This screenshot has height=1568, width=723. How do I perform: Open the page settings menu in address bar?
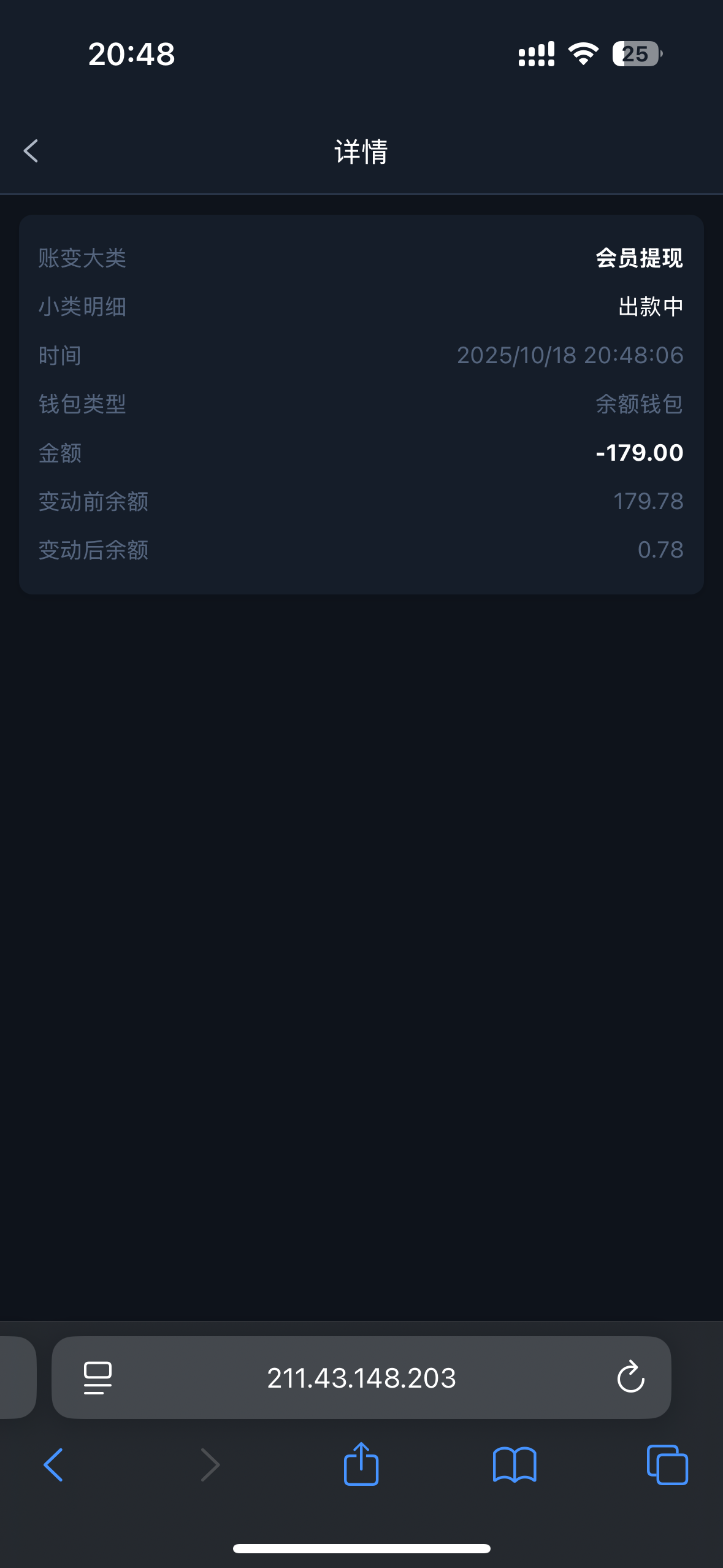98,1378
